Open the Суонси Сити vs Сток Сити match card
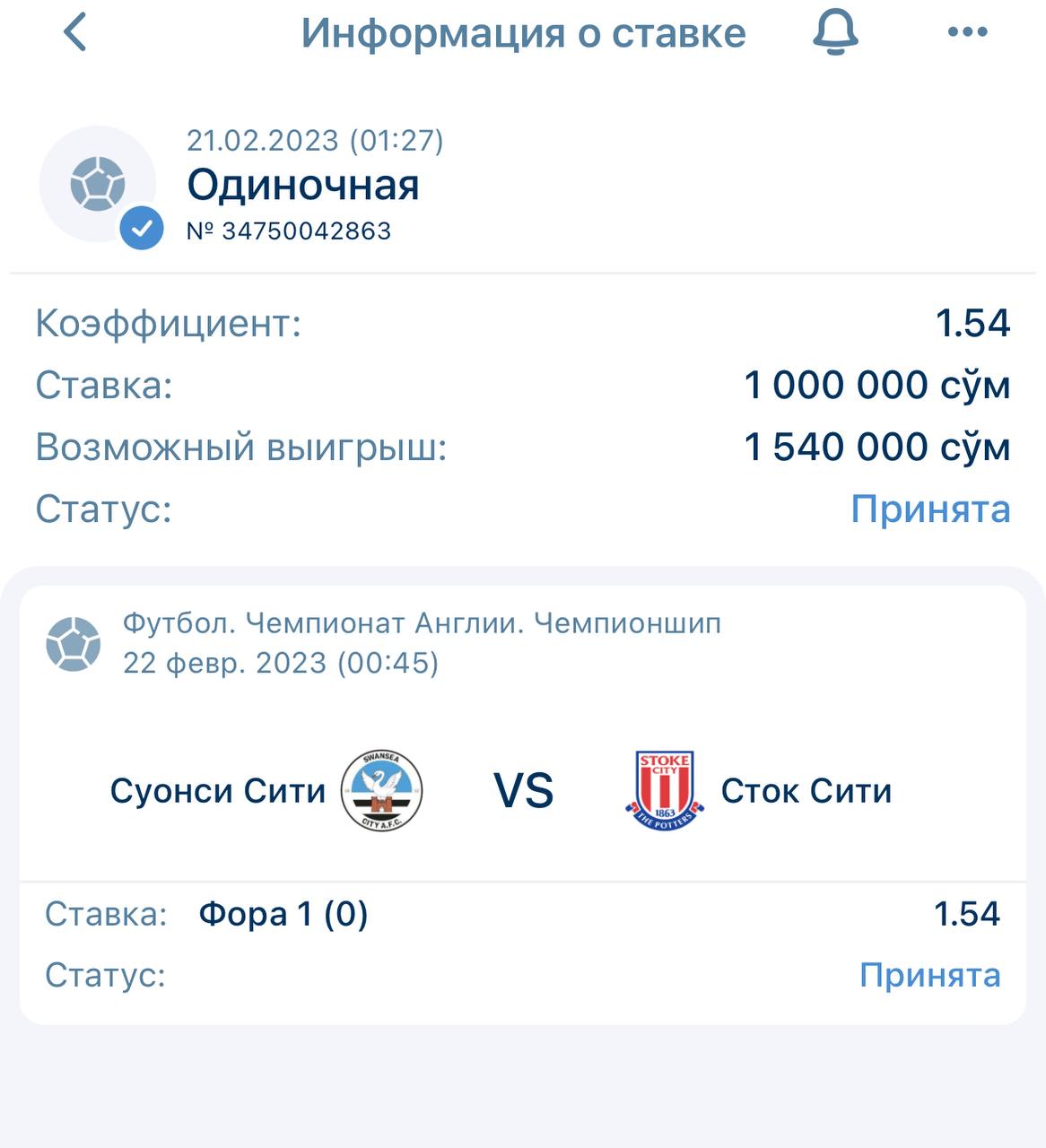1046x1148 pixels. click(x=522, y=790)
